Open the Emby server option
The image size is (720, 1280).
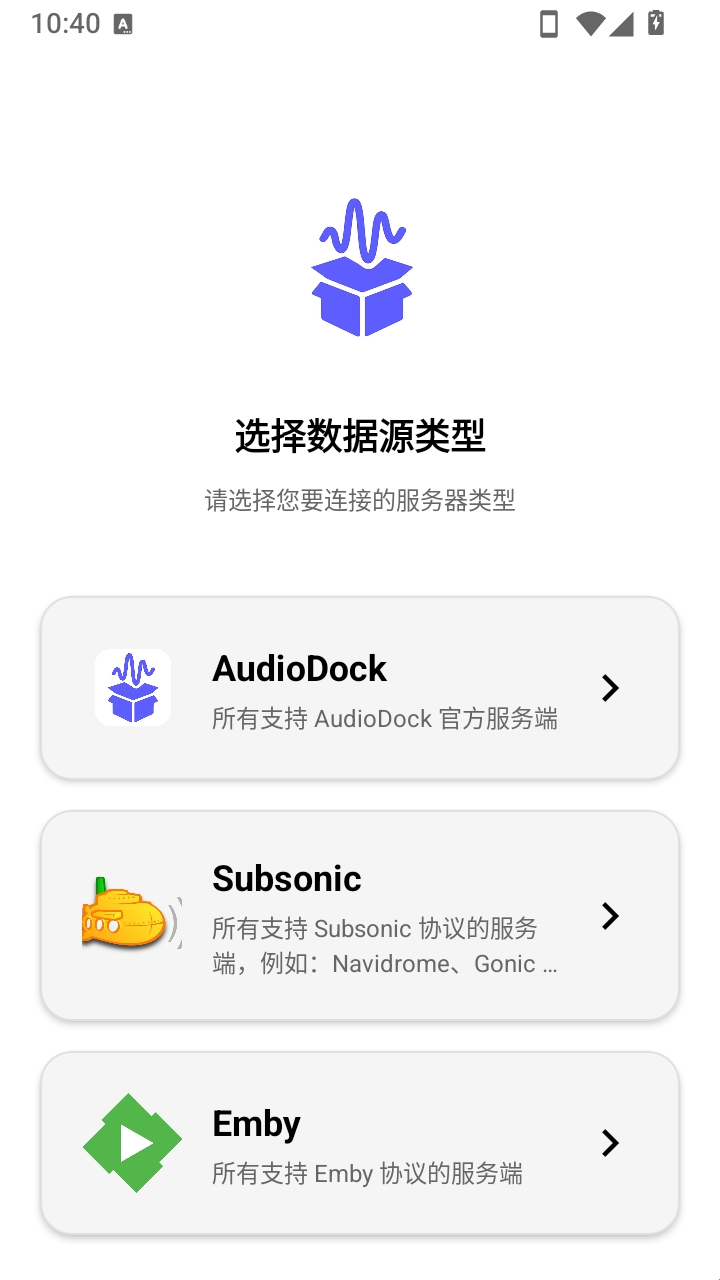click(360, 1143)
